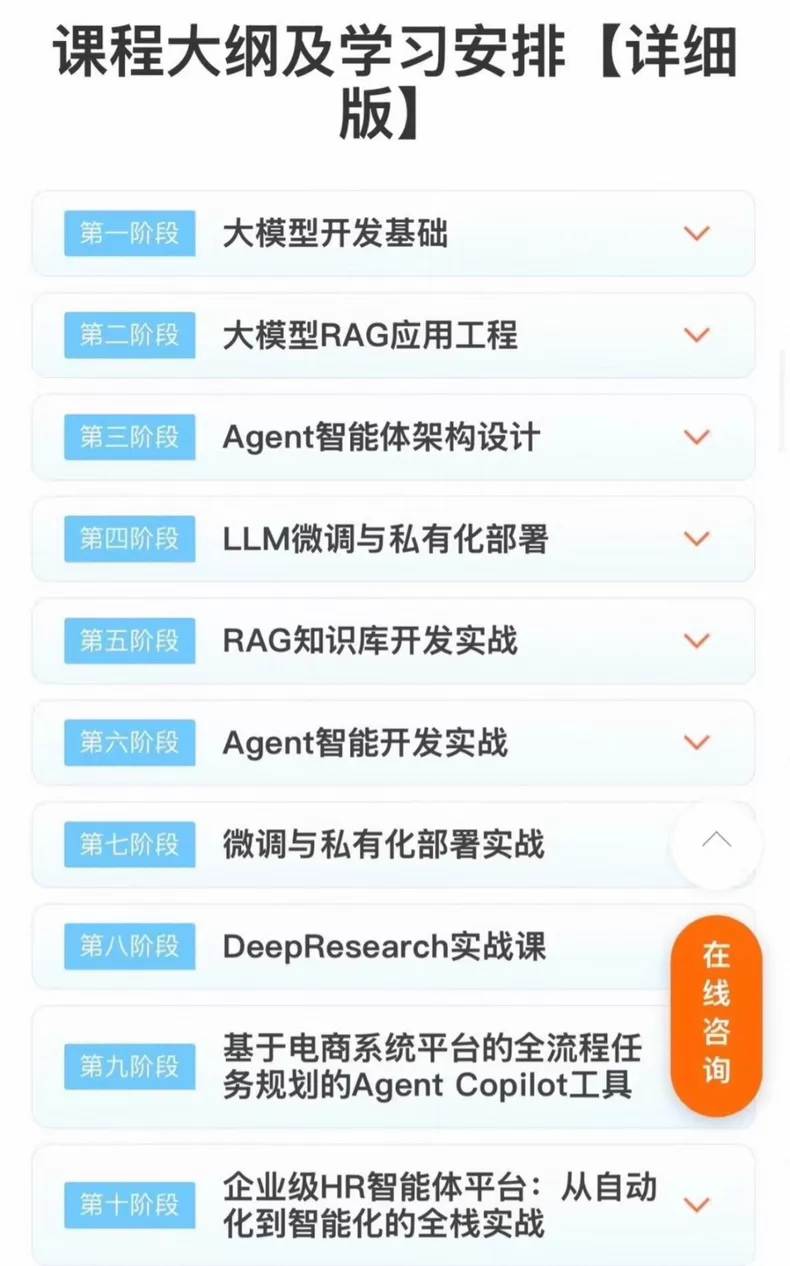The image size is (790, 1266).
Task: Expand 第一阶段 大模型开发基础
Action: coord(696,233)
